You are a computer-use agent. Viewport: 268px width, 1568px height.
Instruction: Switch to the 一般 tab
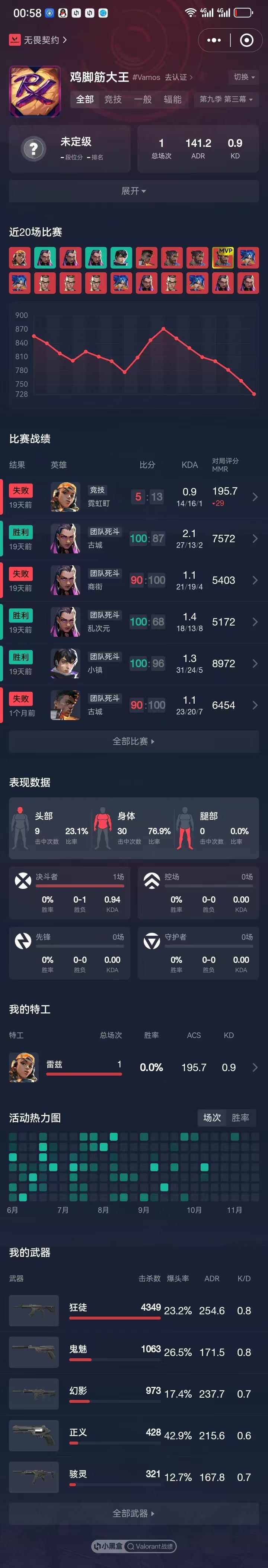tap(143, 99)
